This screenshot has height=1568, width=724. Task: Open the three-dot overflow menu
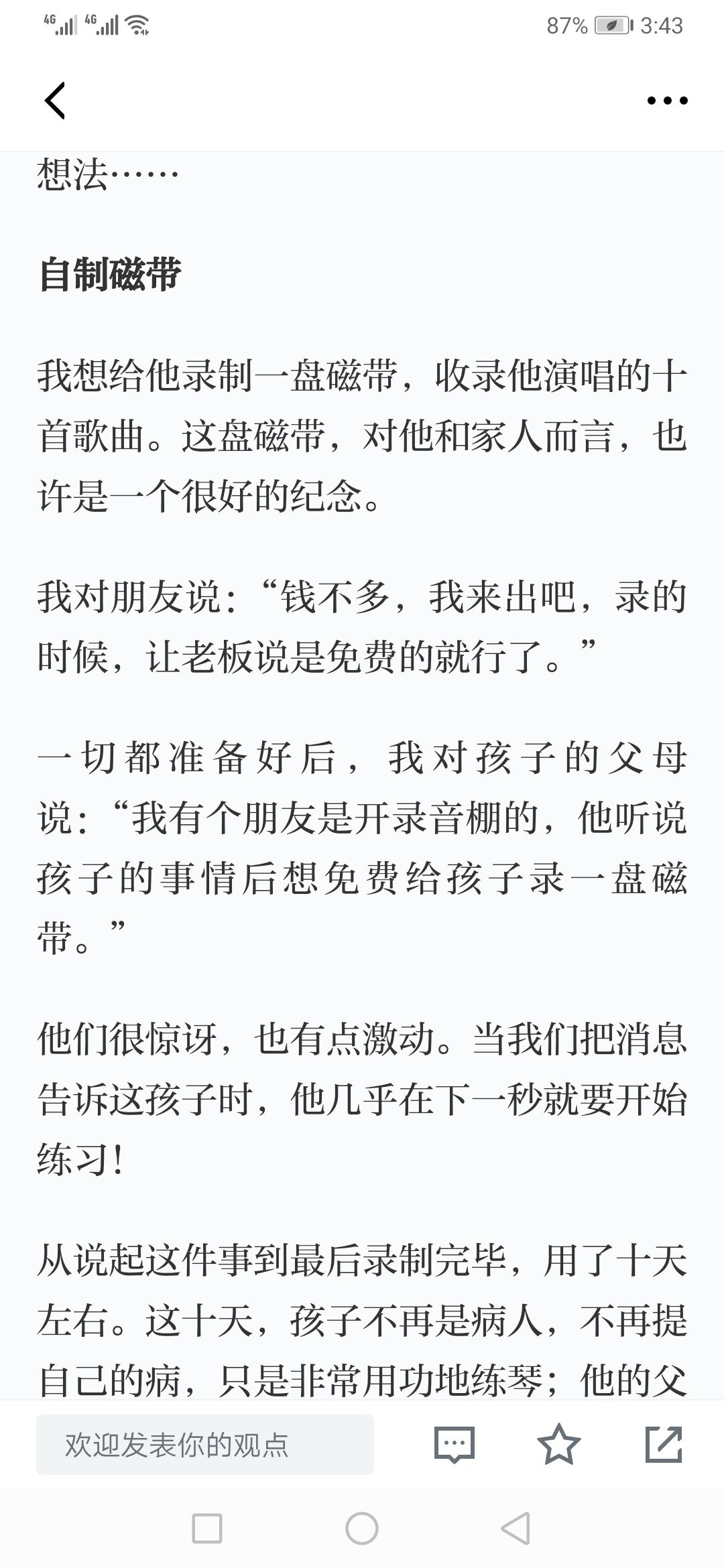667,101
